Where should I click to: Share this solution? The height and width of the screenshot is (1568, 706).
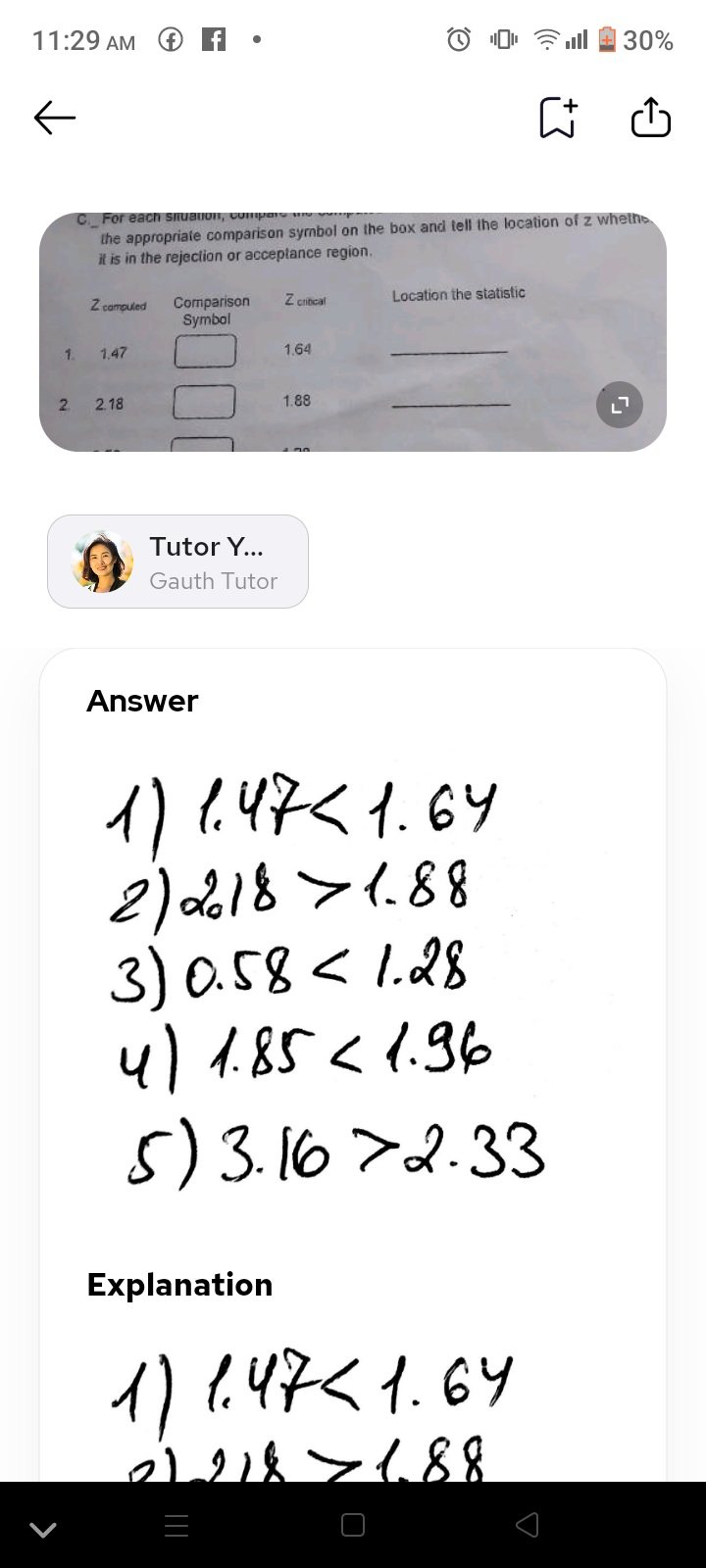(651, 118)
